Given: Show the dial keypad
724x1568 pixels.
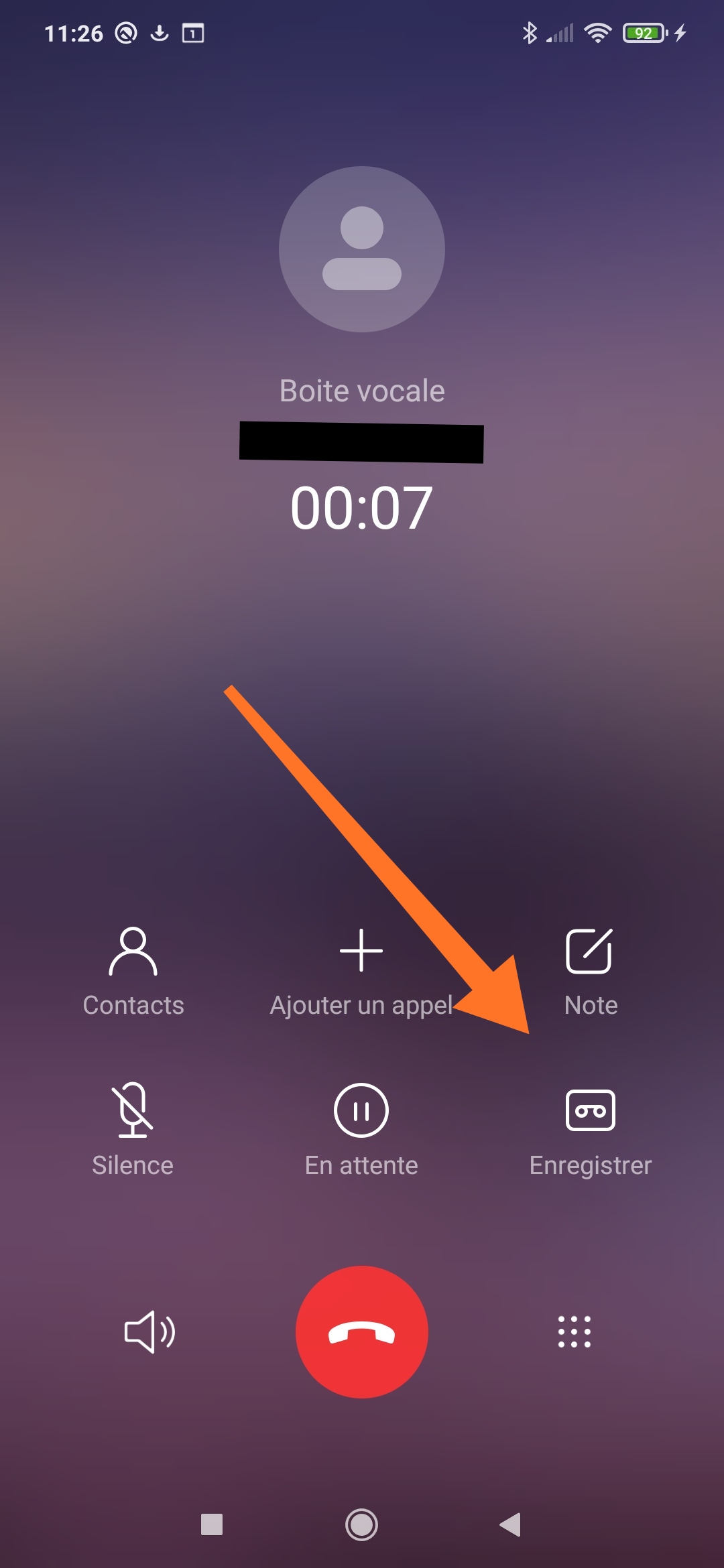Looking at the screenshot, I should (x=575, y=1331).
